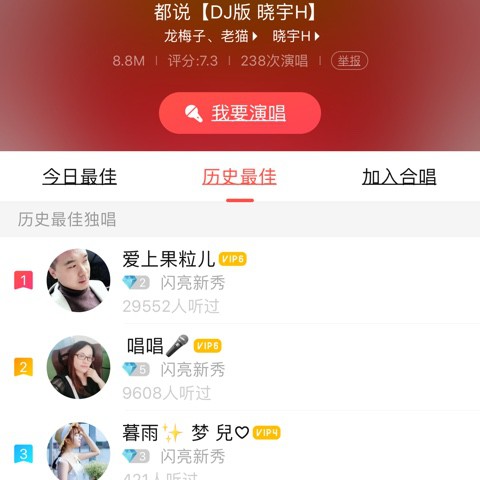
Task: Select the 历史最佳 tab
Action: [240, 177]
